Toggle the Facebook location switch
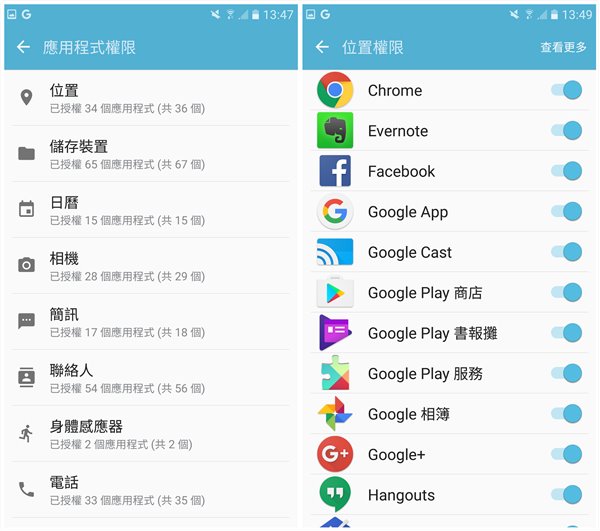The image size is (600, 531). pos(567,171)
